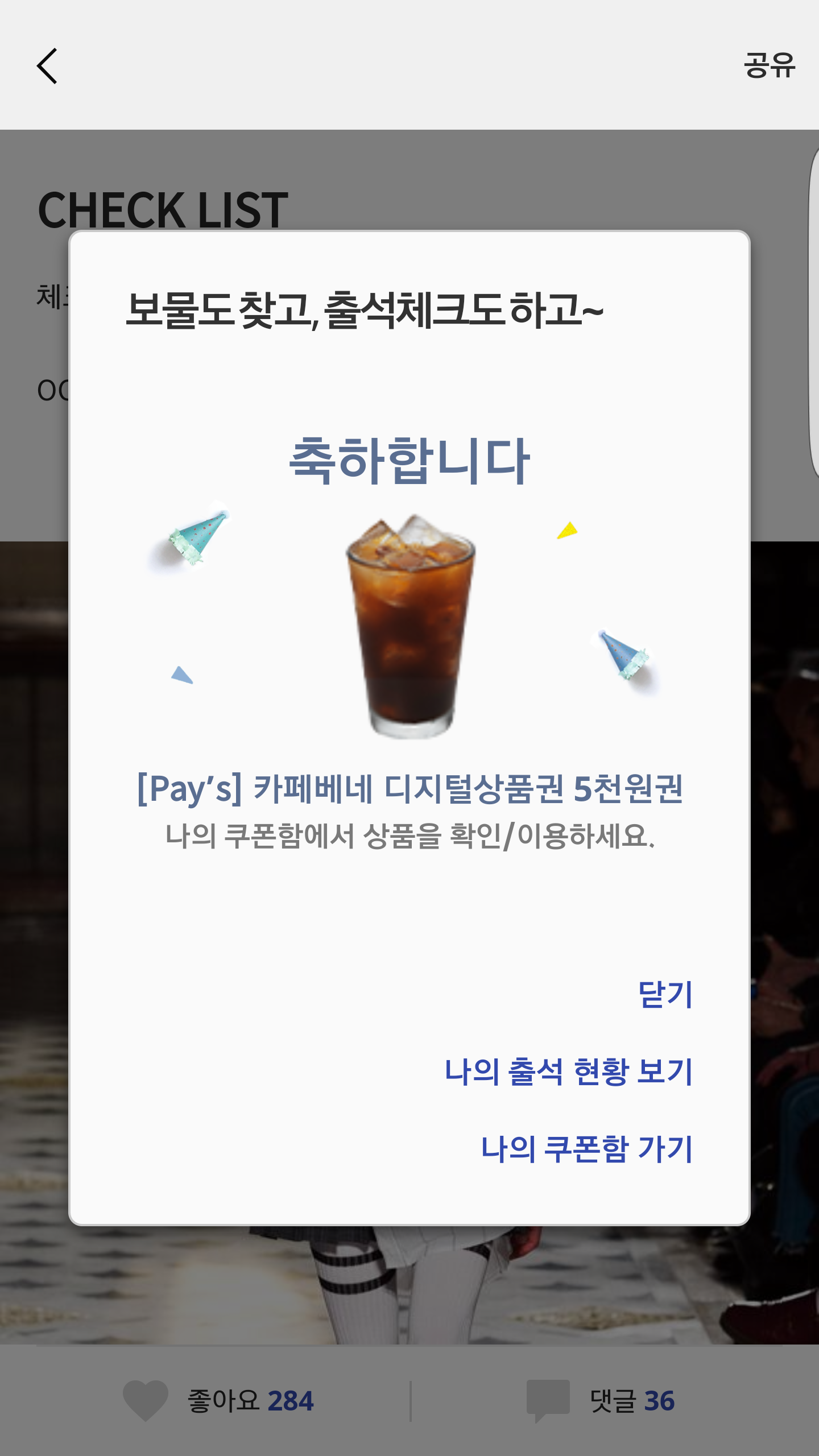Open the 댓글 comments section
The image size is (819, 1456).
coord(602,1400)
